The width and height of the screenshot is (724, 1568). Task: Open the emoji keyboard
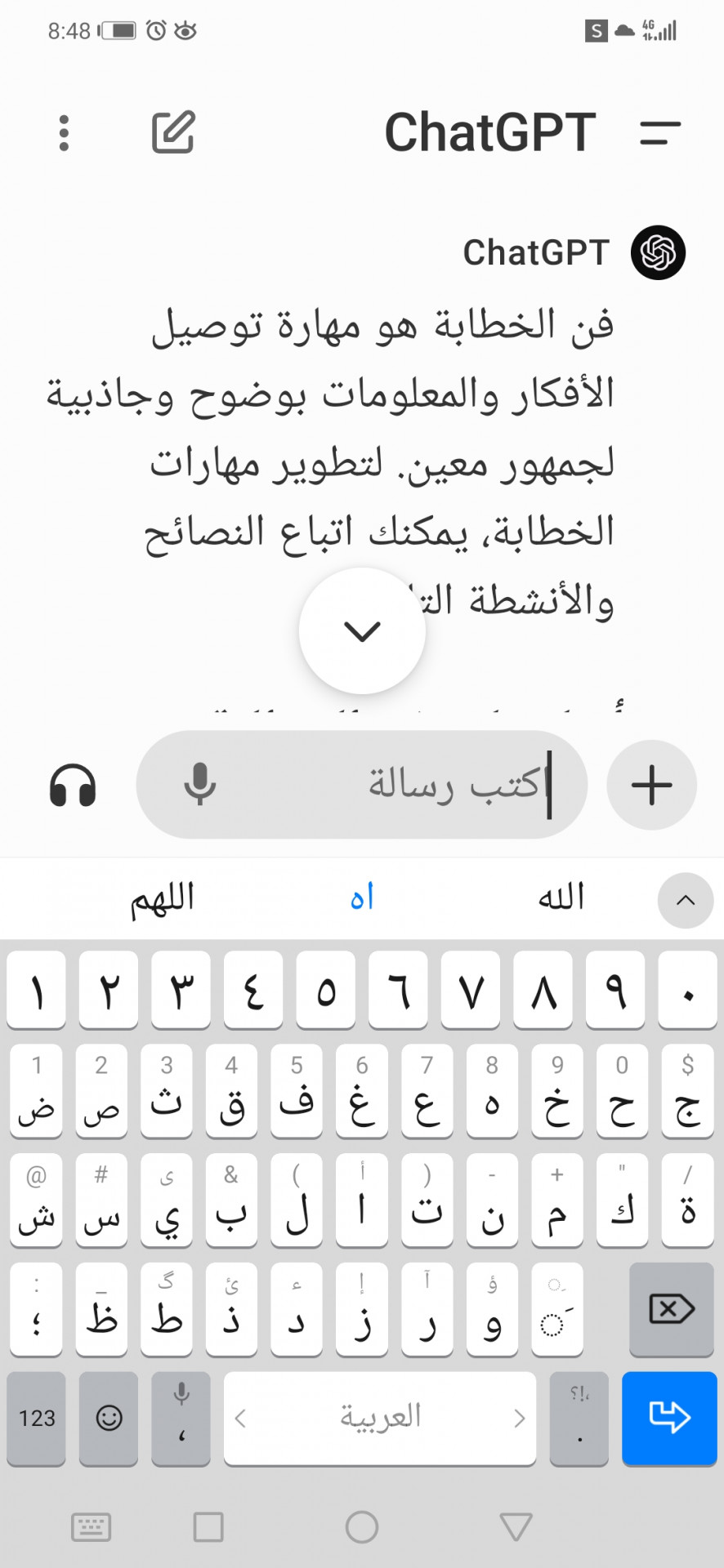pos(109,1419)
